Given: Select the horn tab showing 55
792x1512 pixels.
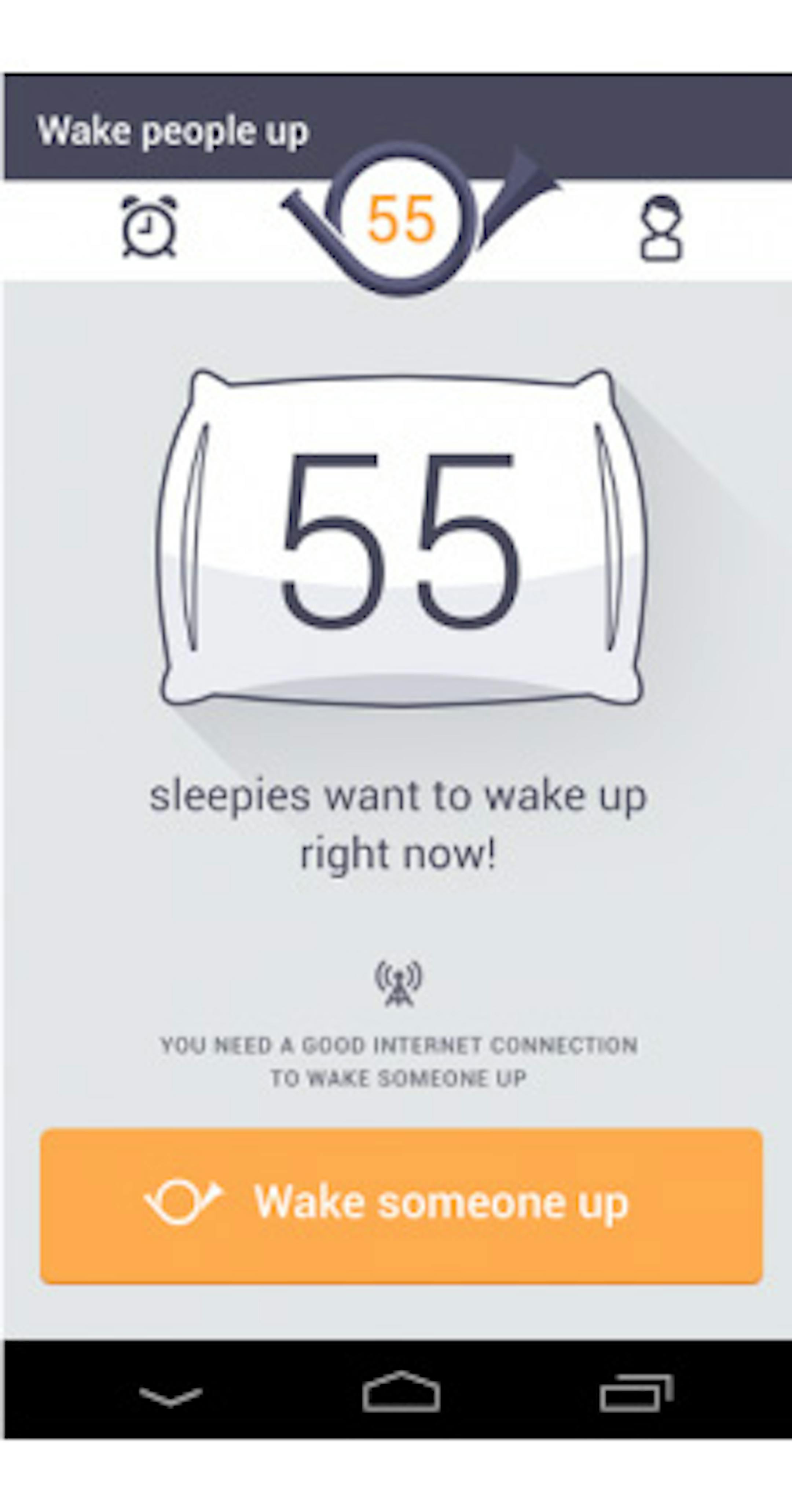Looking at the screenshot, I should [401, 220].
